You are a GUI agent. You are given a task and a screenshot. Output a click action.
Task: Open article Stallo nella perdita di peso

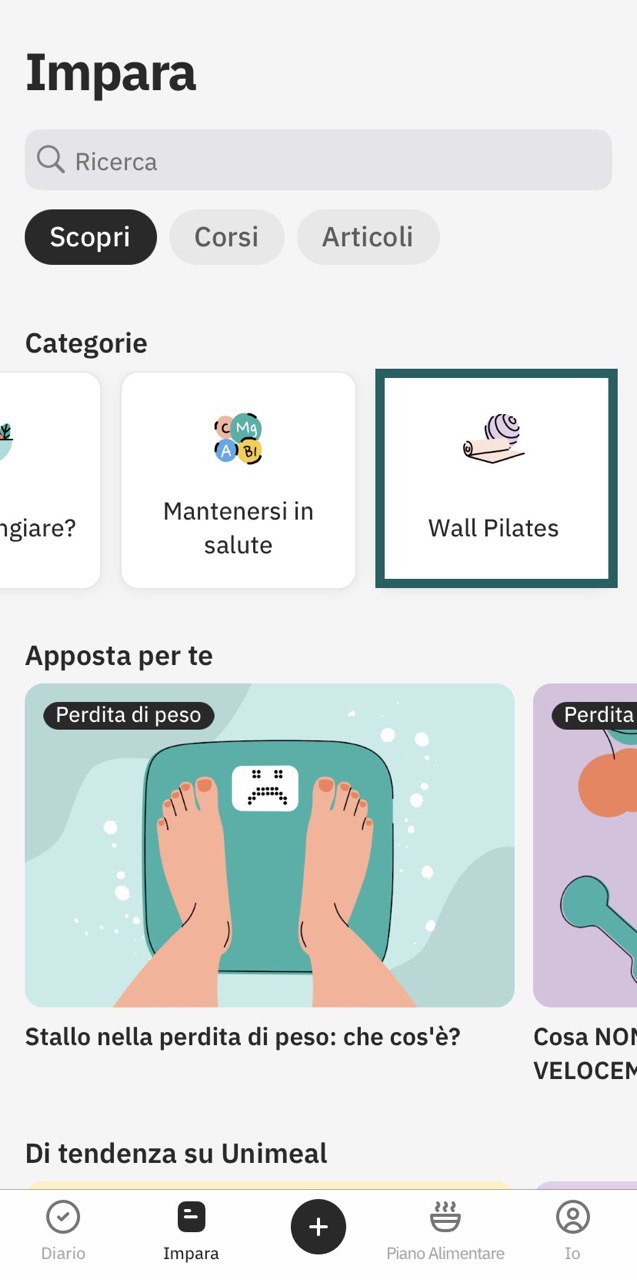click(x=269, y=845)
